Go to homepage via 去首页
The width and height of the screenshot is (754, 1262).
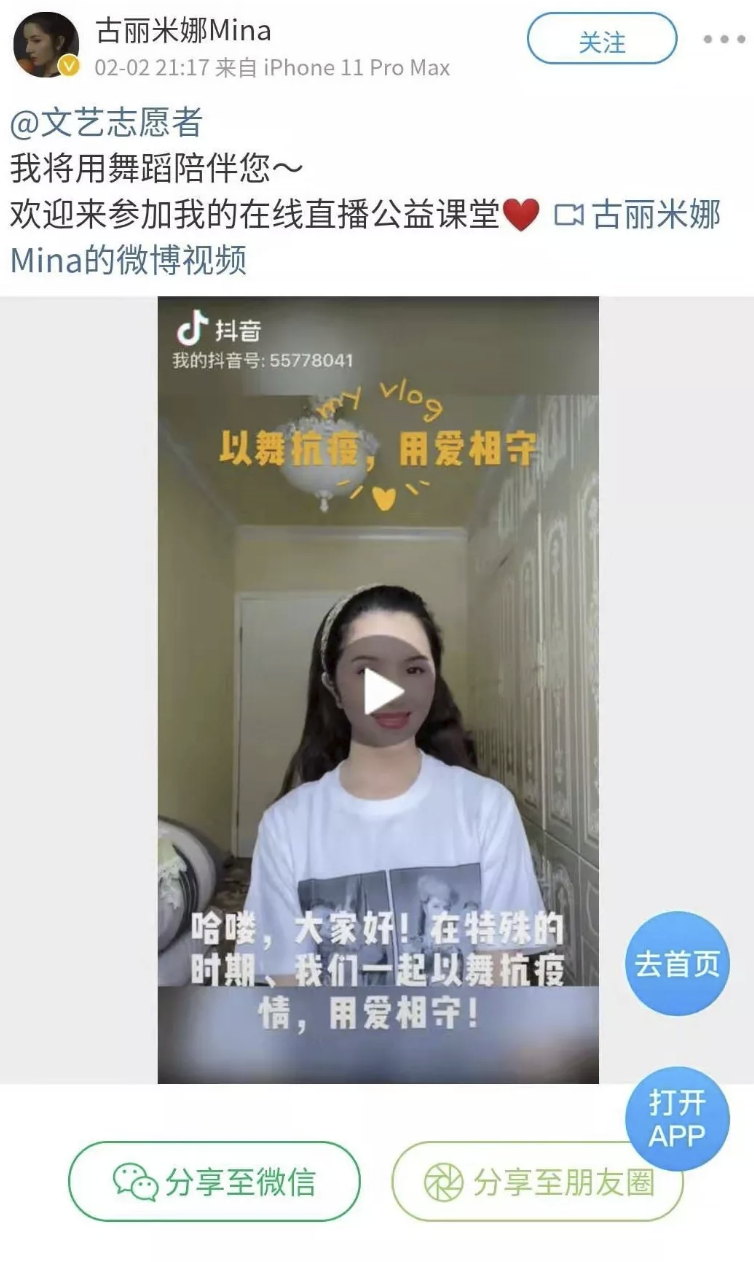tap(677, 964)
